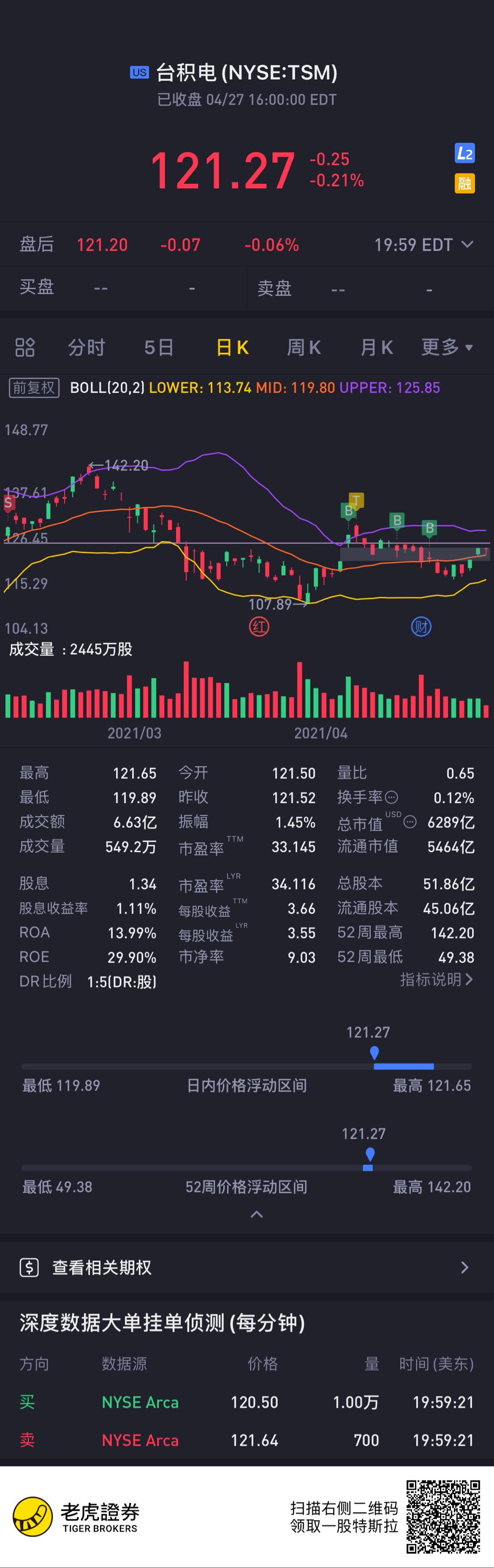The image size is (494, 1568).
Task: Switch to the 周K chart tab
Action: click(303, 348)
